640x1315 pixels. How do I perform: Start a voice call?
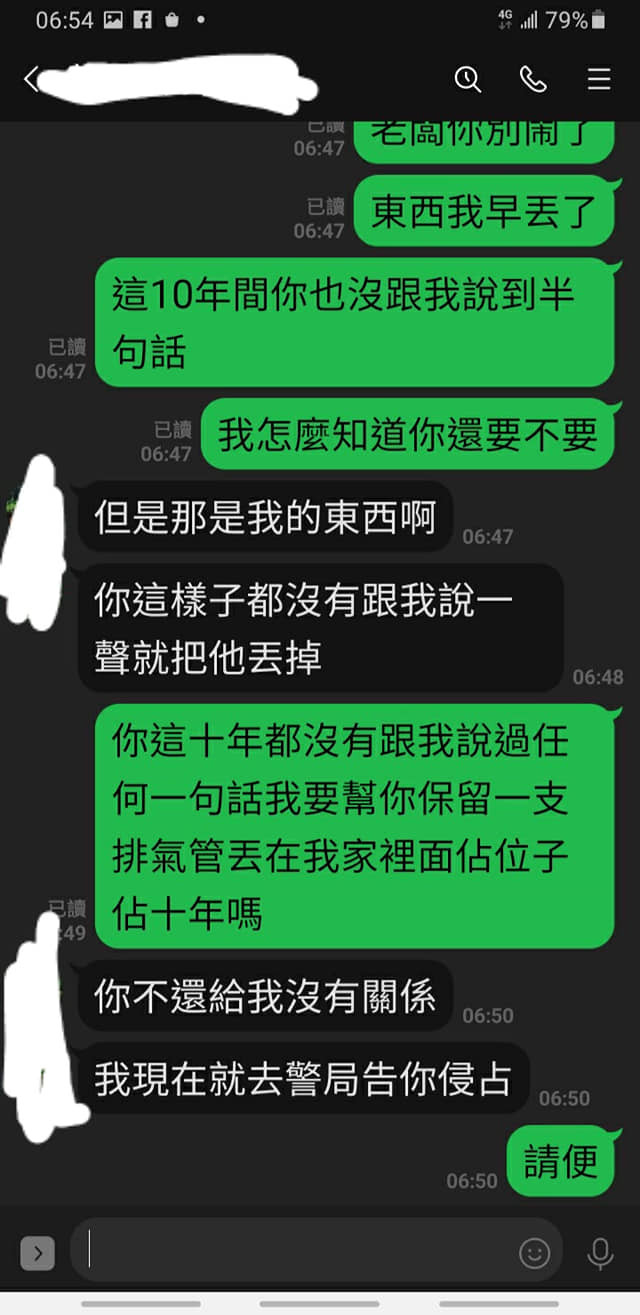point(533,80)
